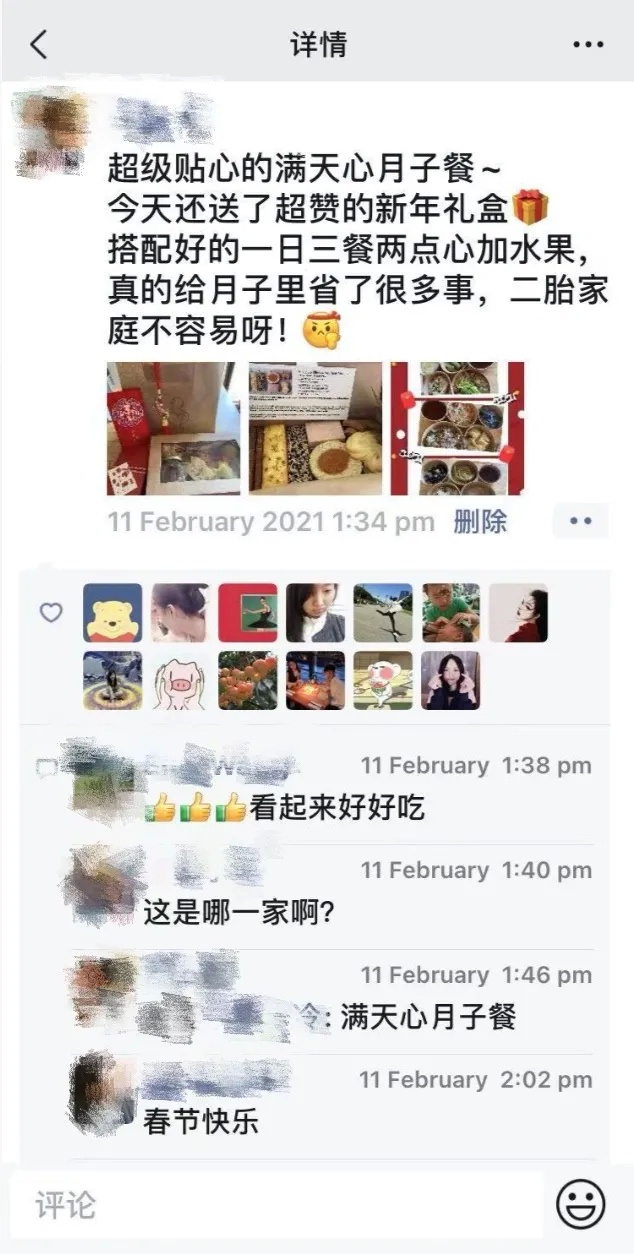View the first photo with red envelope

tap(173, 428)
